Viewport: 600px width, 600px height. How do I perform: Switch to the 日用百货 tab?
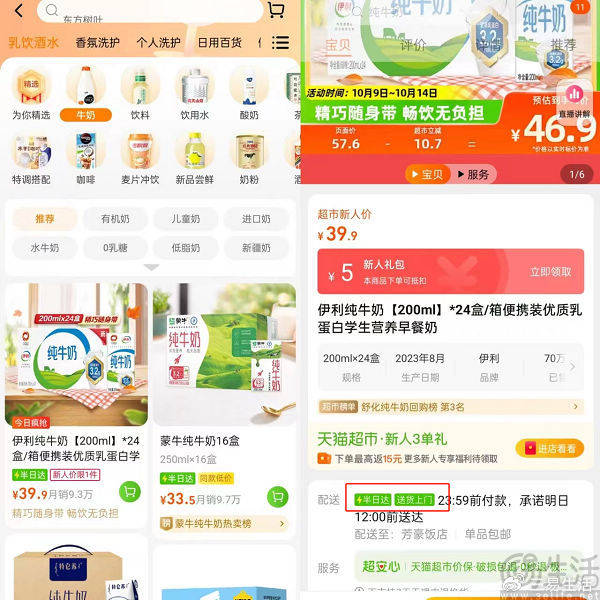click(219, 43)
